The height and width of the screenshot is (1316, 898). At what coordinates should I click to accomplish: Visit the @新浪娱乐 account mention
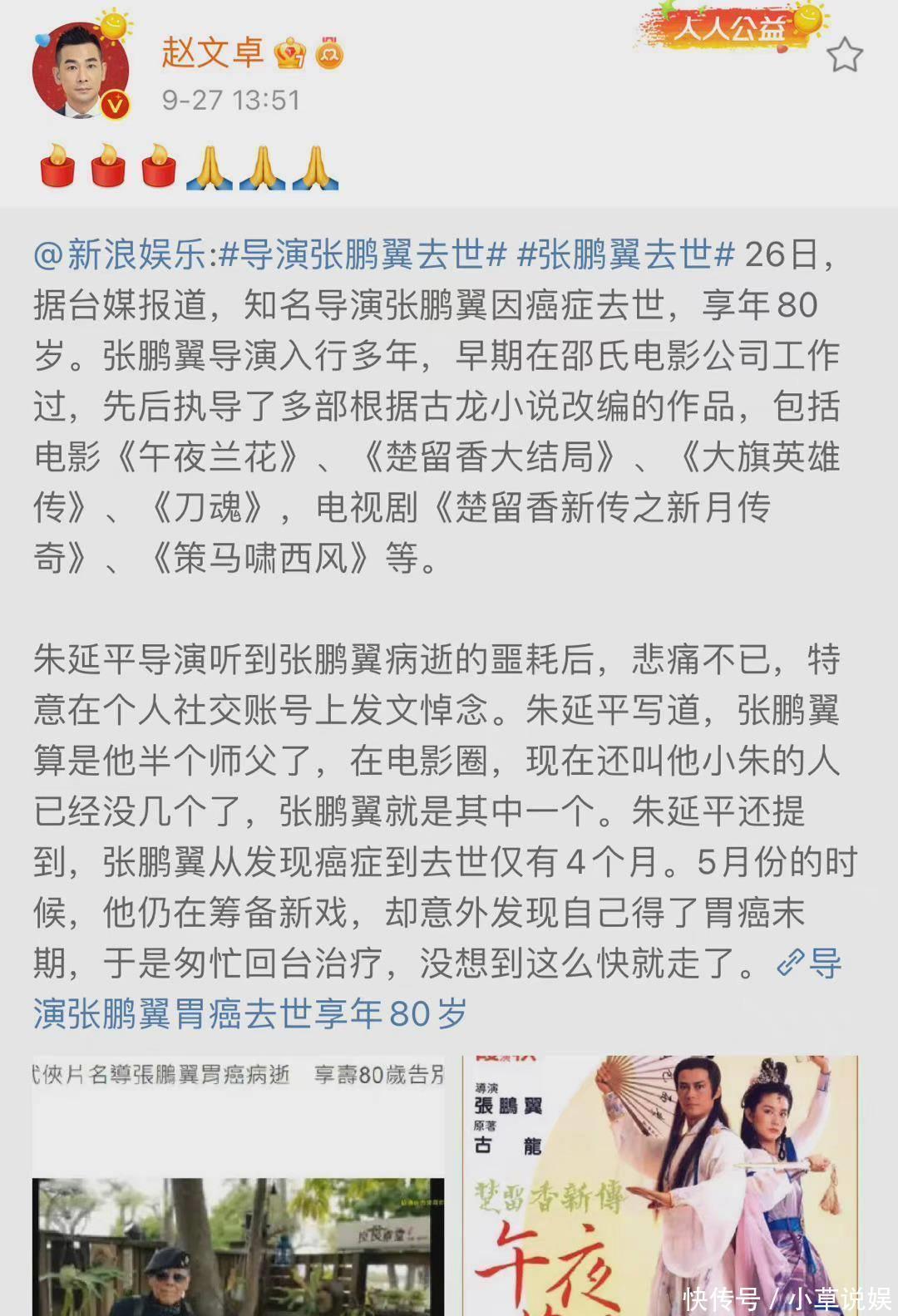(x=122, y=254)
